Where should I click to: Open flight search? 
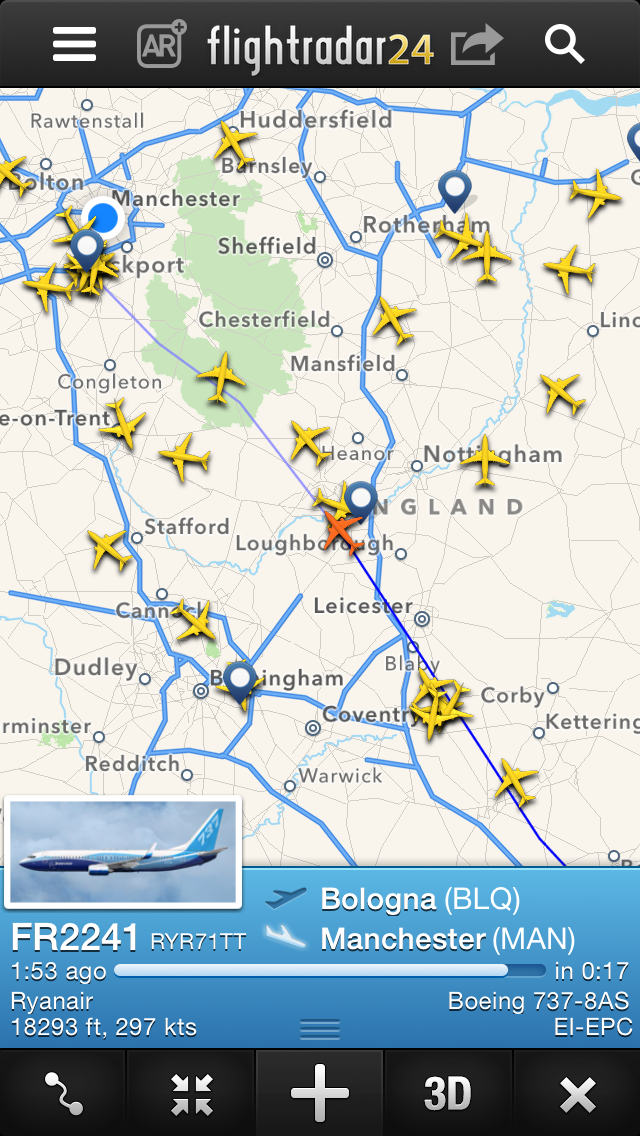(x=564, y=44)
